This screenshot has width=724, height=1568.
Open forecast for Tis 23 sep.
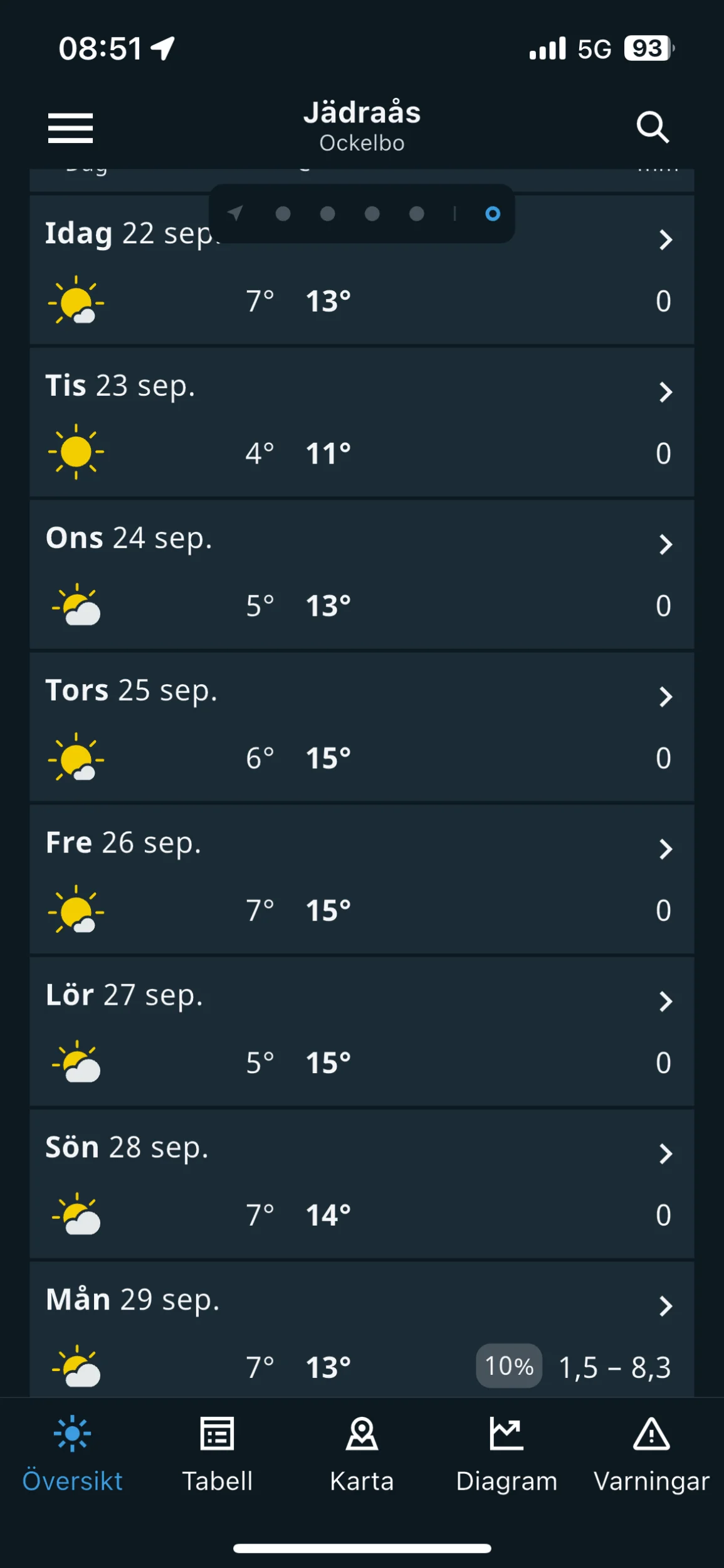click(362, 422)
